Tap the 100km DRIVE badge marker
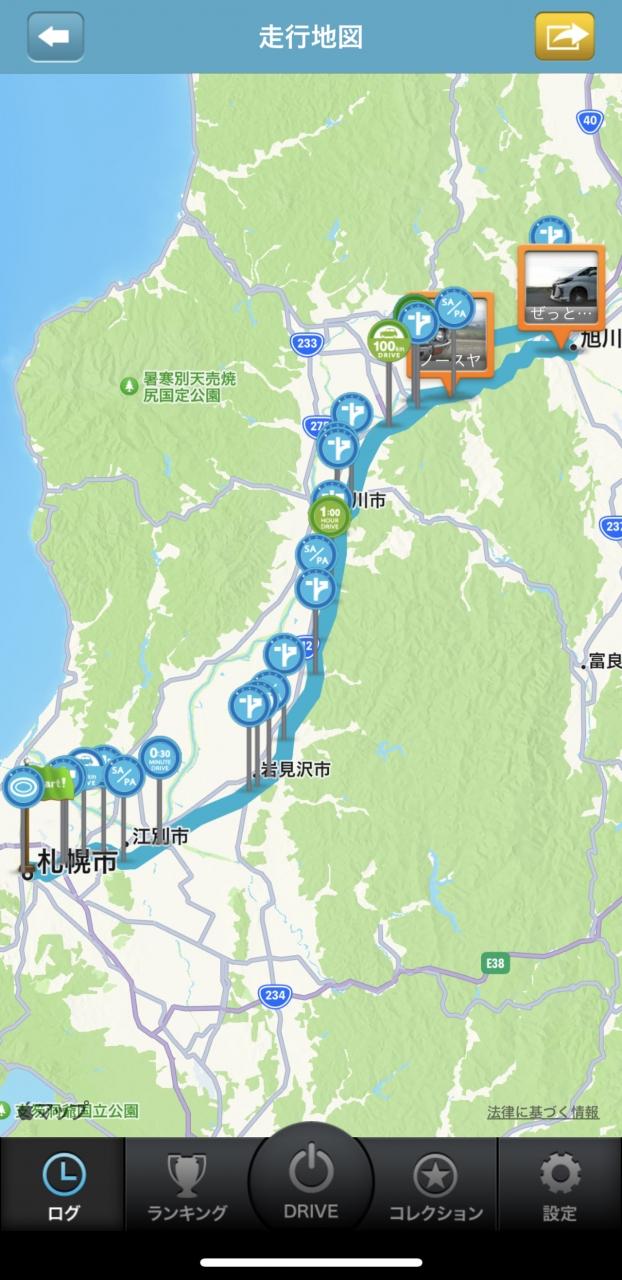This screenshot has width=622, height=1280. click(x=388, y=339)
